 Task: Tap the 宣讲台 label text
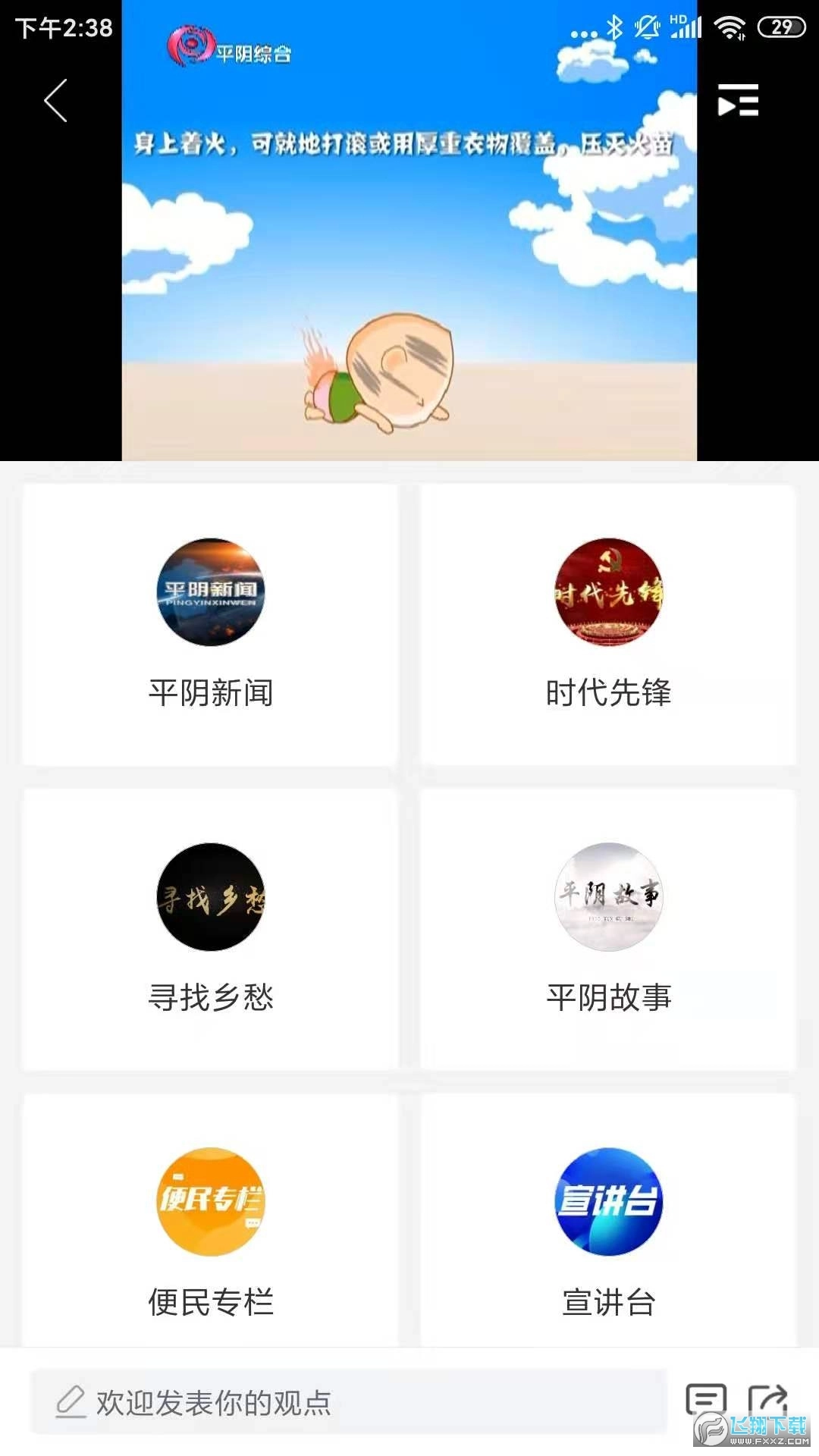pos(607,1303)
